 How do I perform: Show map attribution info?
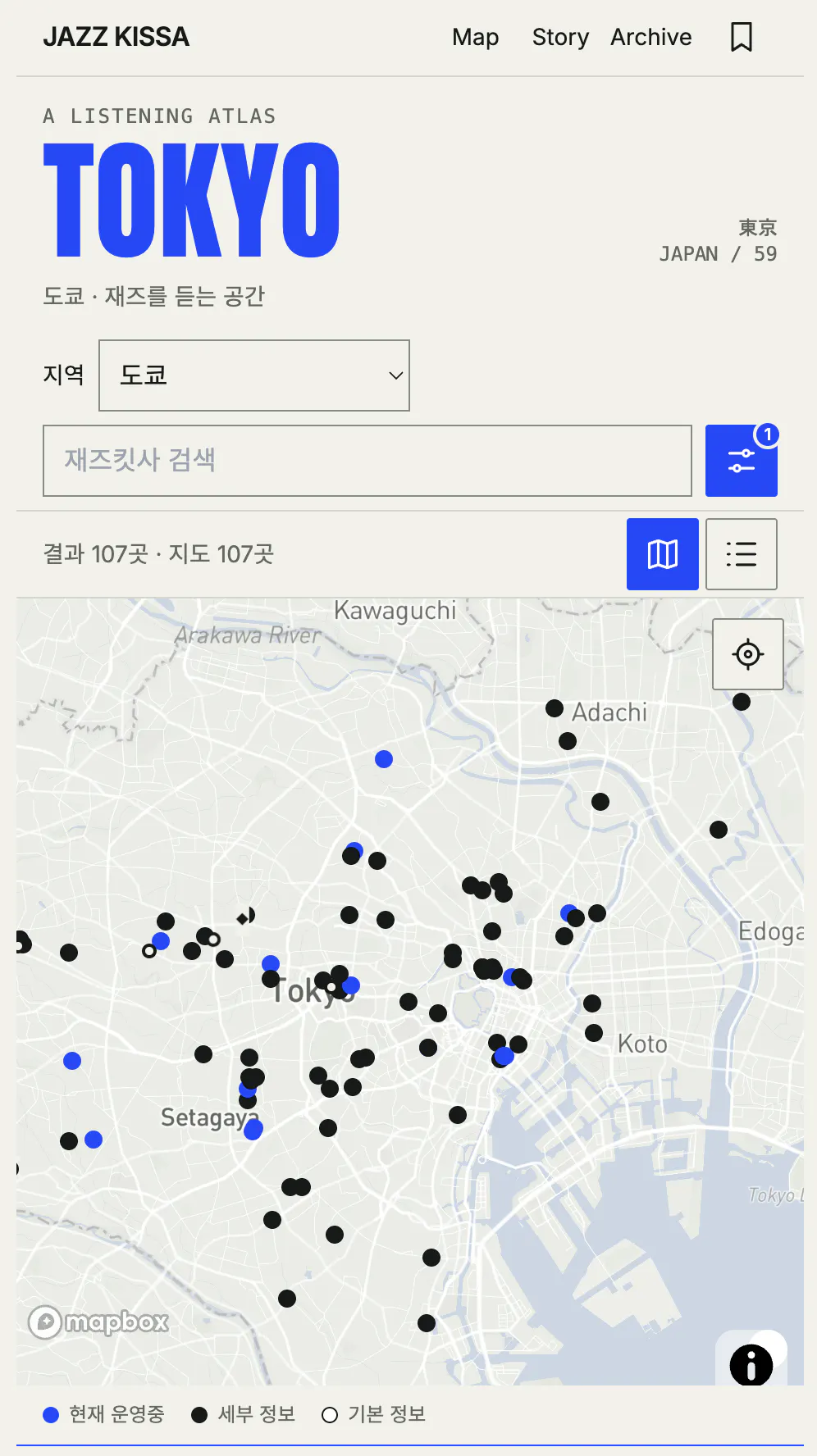[751, 1365]
